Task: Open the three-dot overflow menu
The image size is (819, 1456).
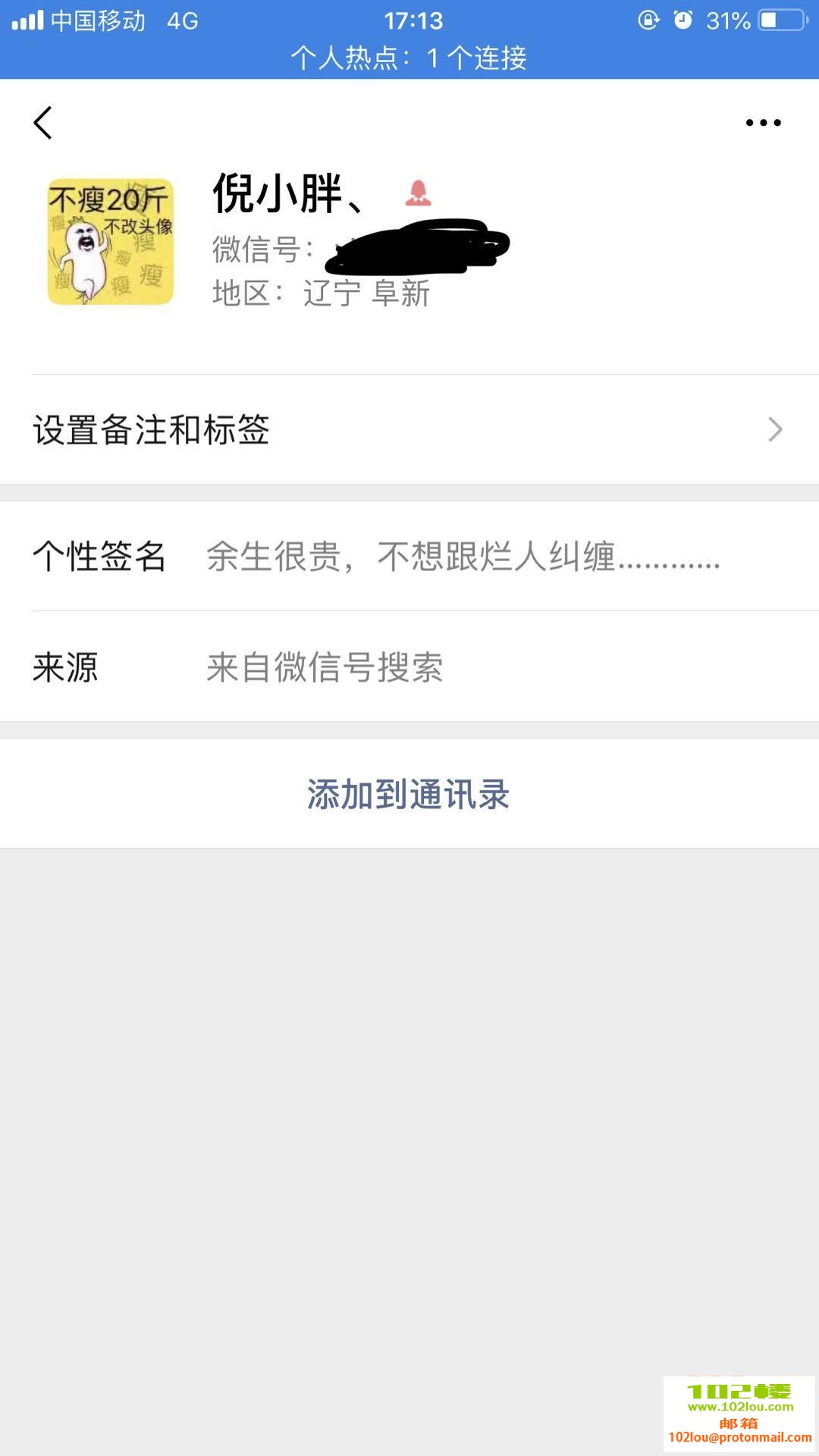Action: point(762,123)
